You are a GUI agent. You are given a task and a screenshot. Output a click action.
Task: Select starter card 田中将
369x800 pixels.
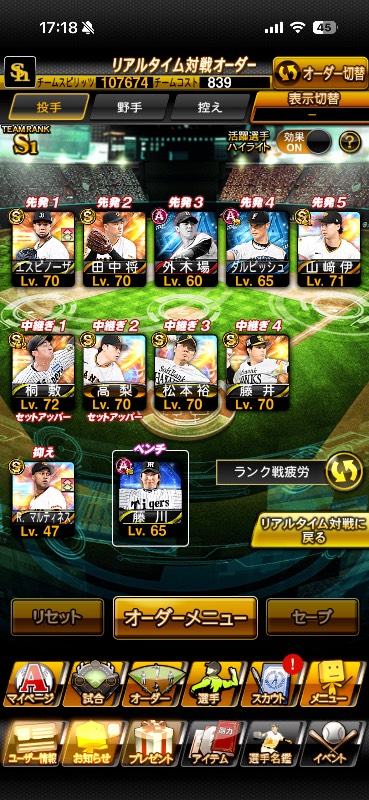[115, 249]
